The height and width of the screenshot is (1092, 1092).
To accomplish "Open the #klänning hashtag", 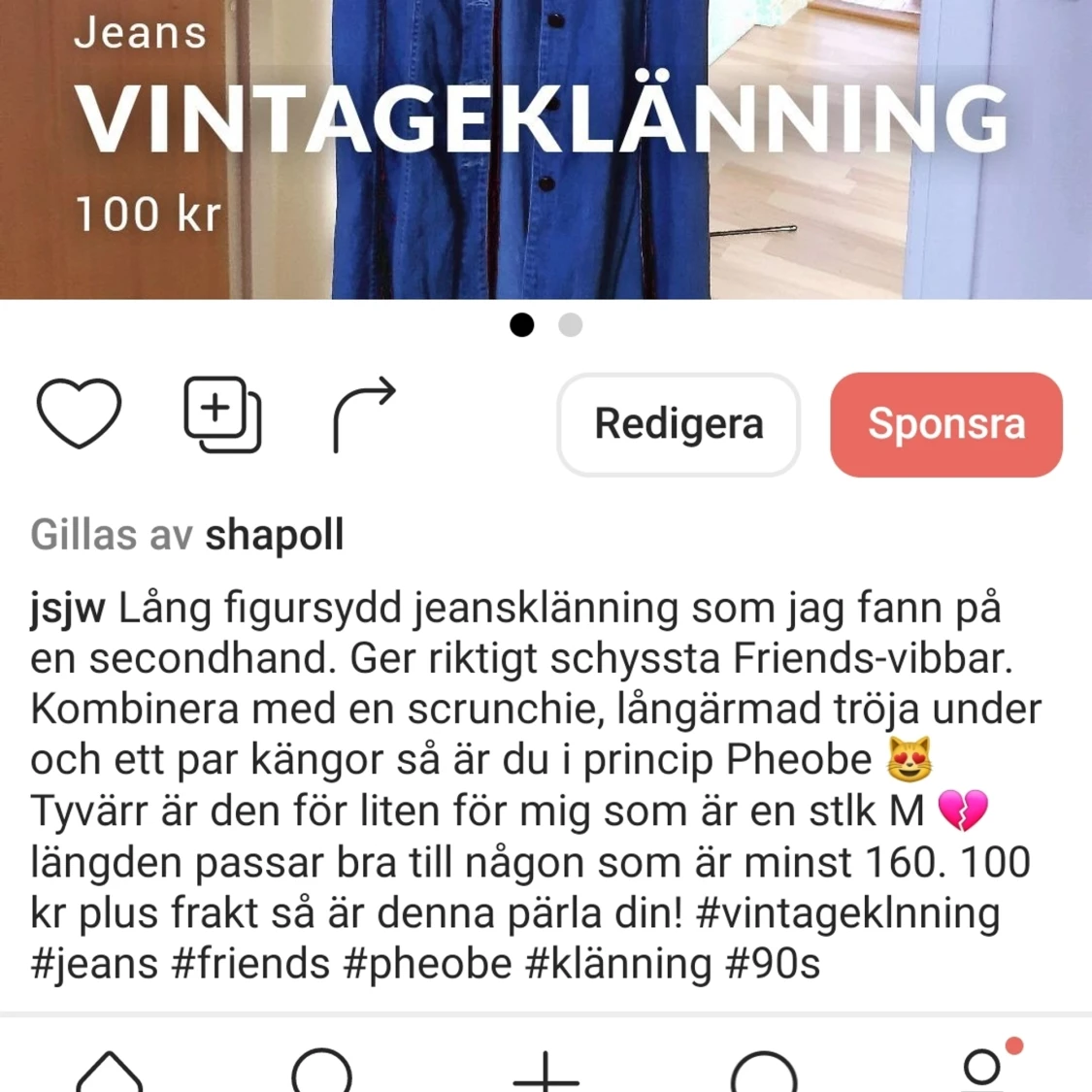I will pyautogui.click(x=618, y=964).
